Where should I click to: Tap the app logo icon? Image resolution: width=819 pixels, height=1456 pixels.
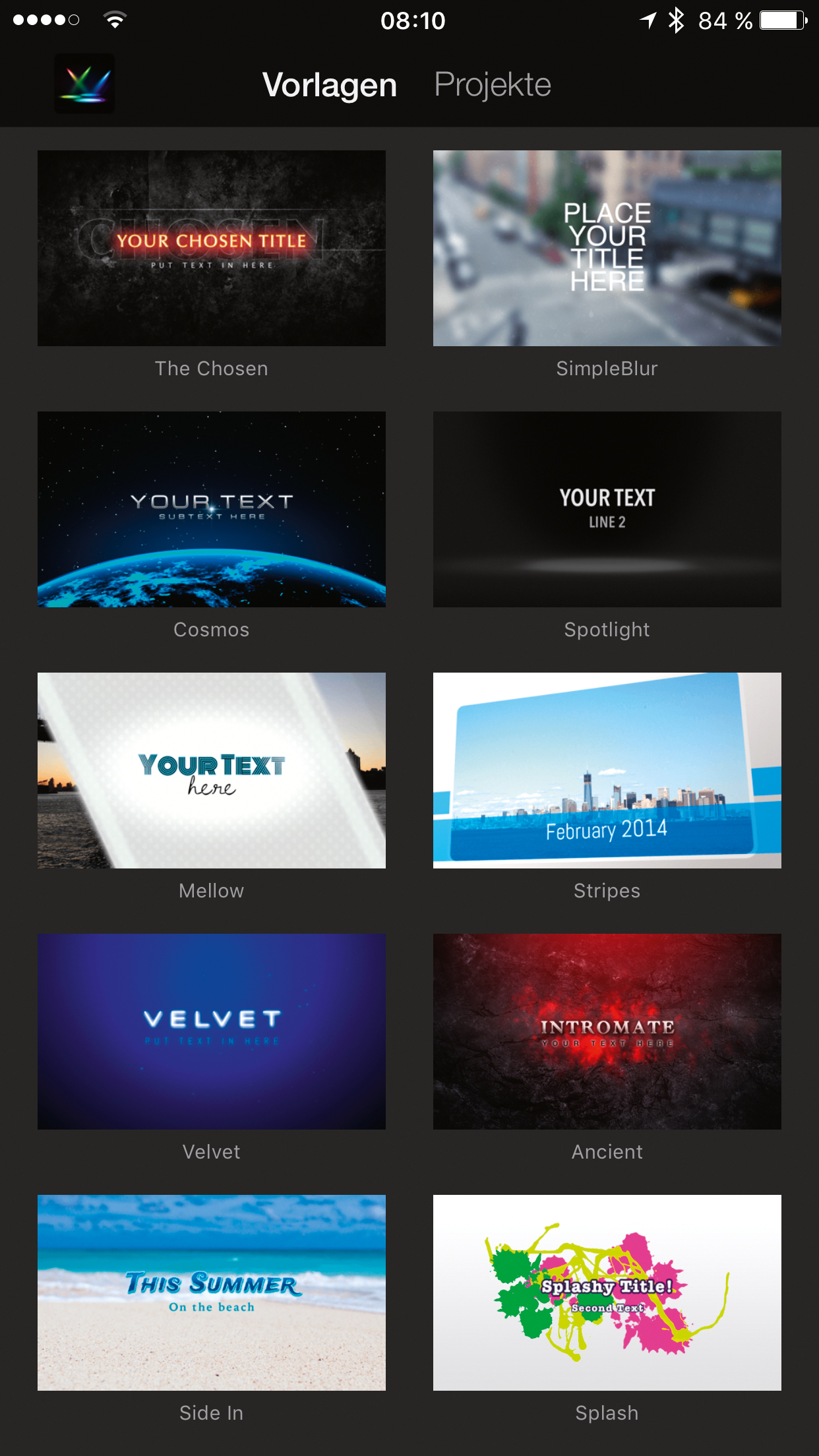tap(84, 84)
